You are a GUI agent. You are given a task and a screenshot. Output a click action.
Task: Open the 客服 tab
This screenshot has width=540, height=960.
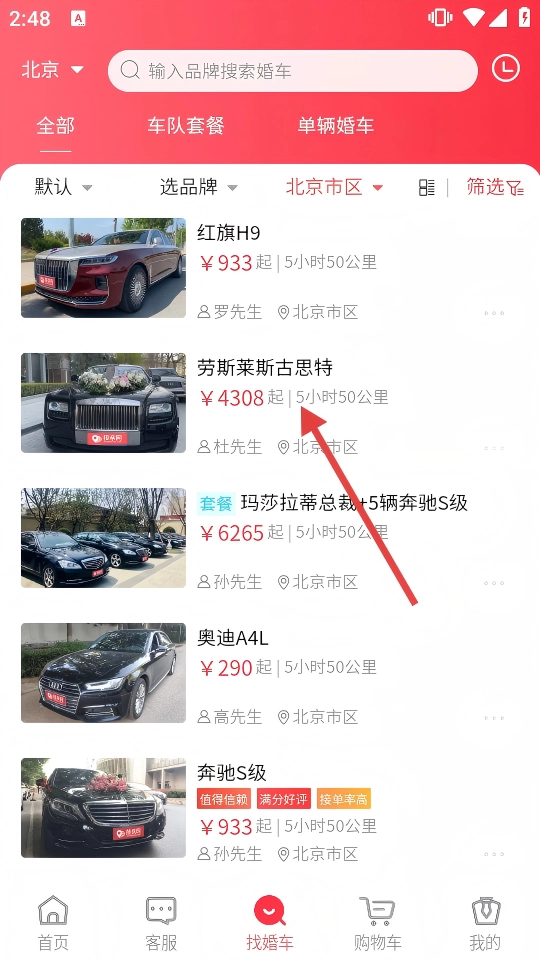pyautogui.click(x=161, y=923)
